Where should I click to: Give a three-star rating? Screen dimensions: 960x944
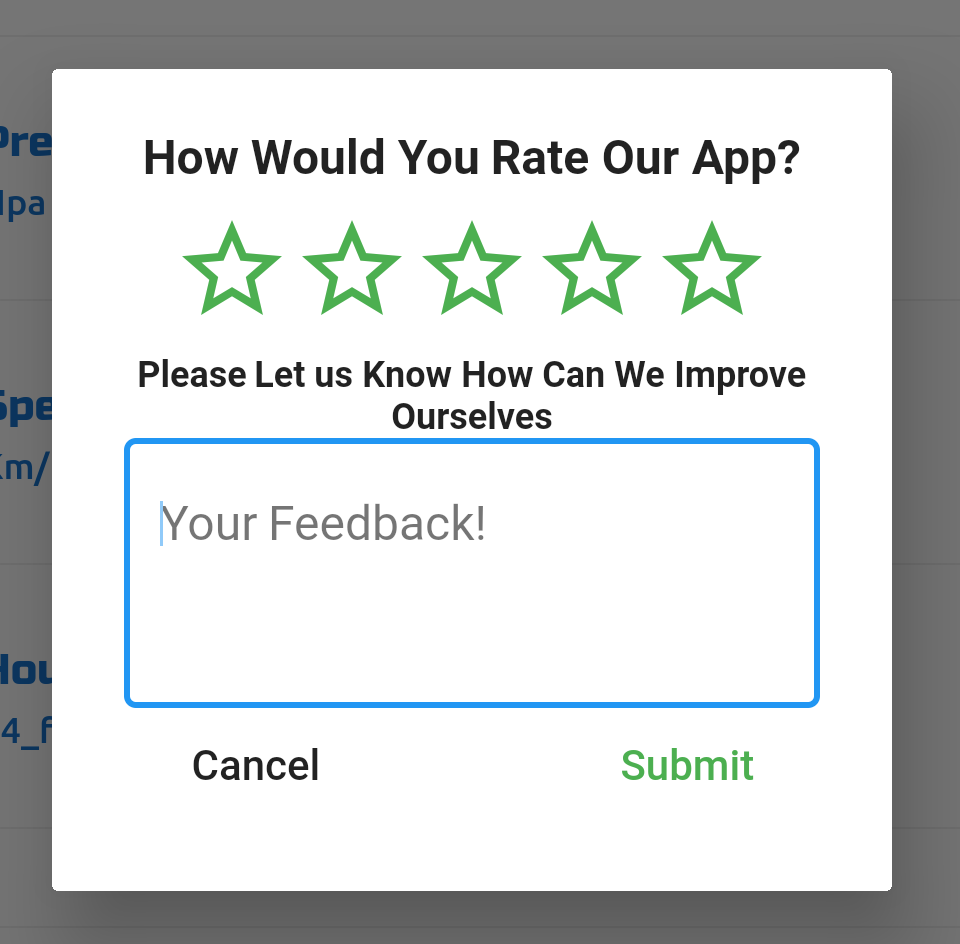coord(471,270)
